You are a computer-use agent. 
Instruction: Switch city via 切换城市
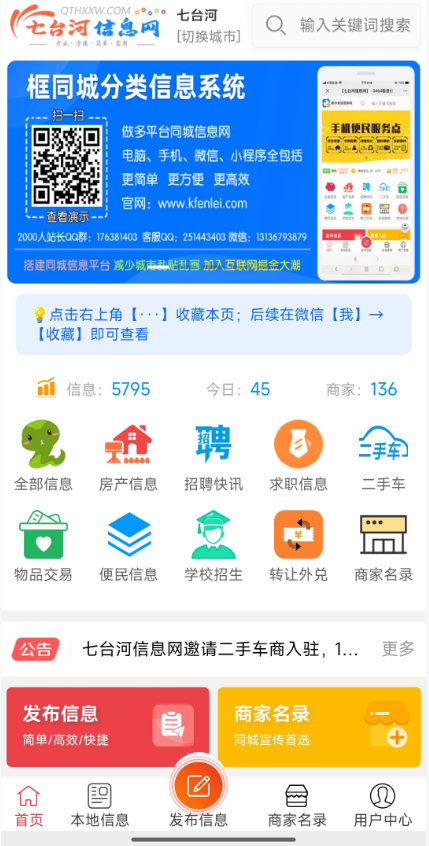pyautogui.click(x=208, y=36)
